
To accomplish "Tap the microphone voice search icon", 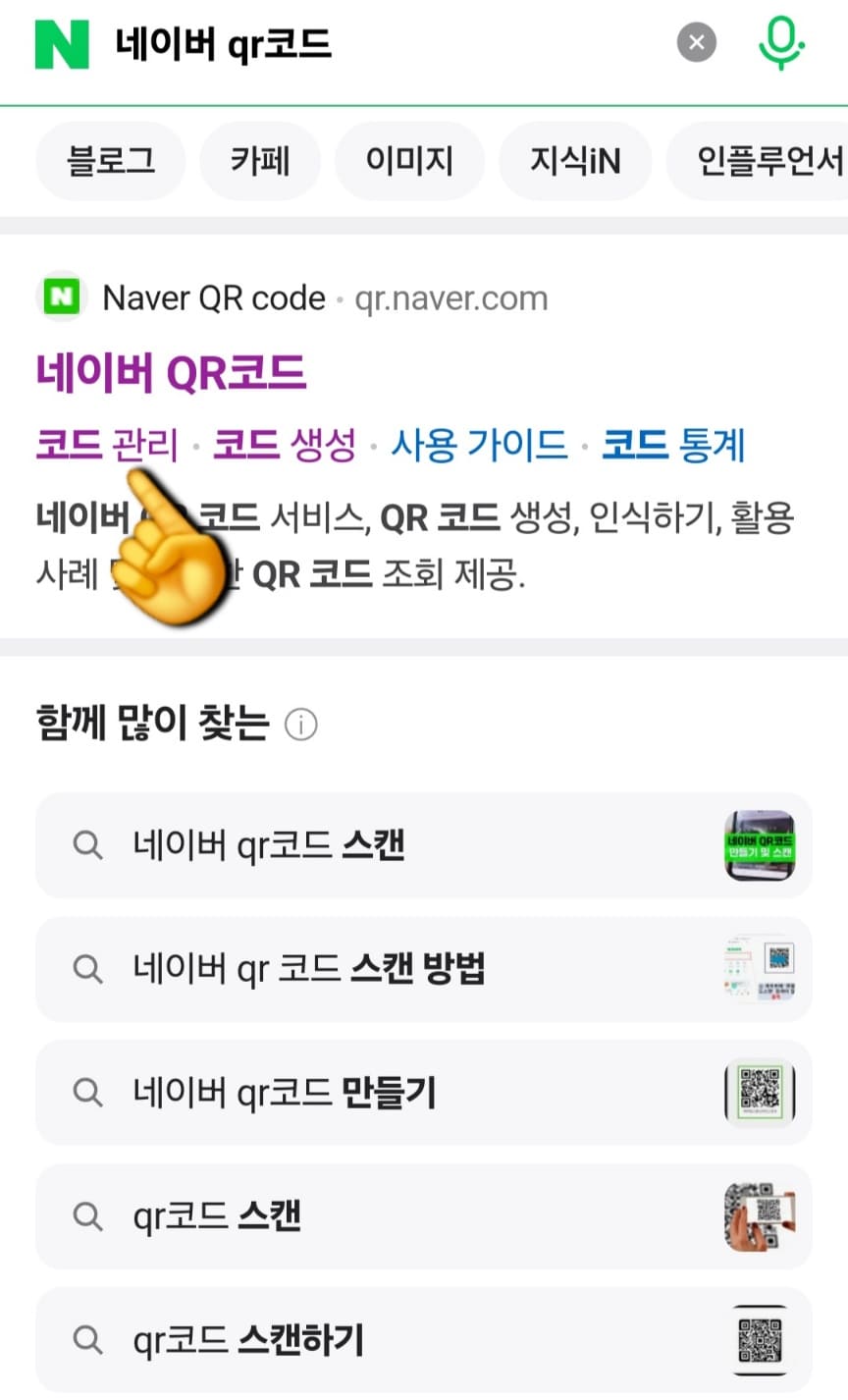I will pyautogui.click(x=781, y=43).
